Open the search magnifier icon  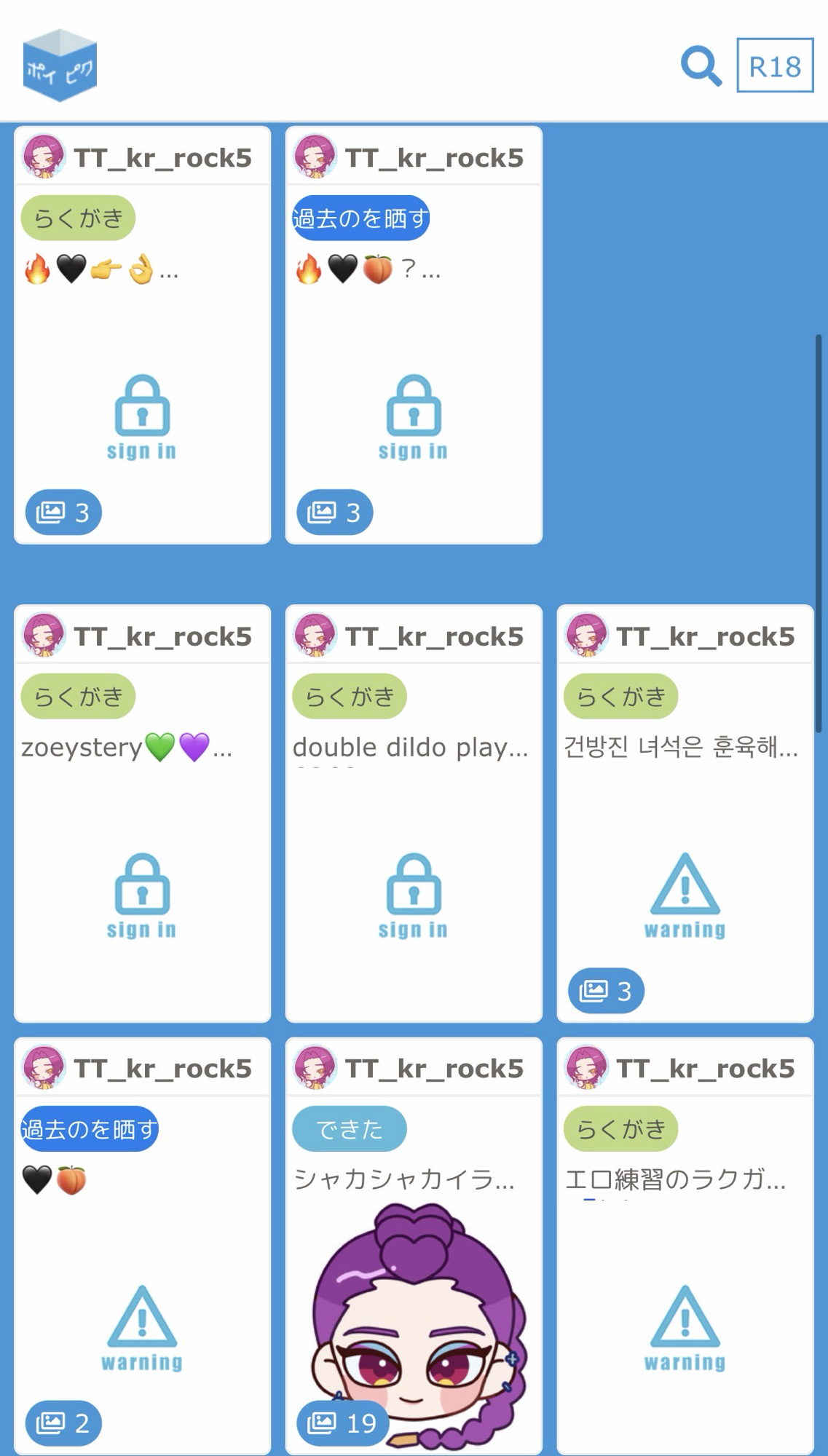pos(701,66)
